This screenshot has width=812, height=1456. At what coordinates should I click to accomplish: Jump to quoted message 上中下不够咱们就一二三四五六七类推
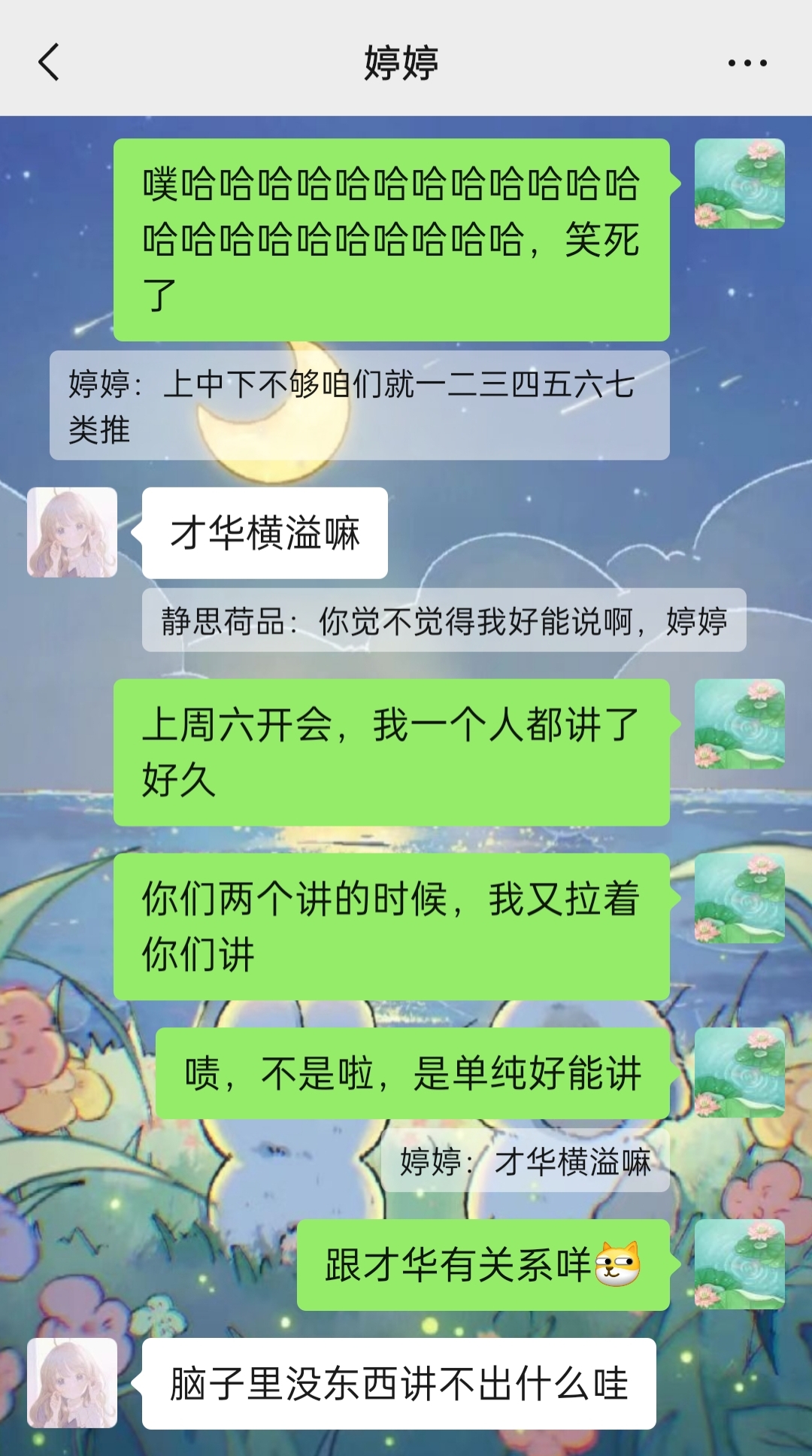(x=359, y=405)
